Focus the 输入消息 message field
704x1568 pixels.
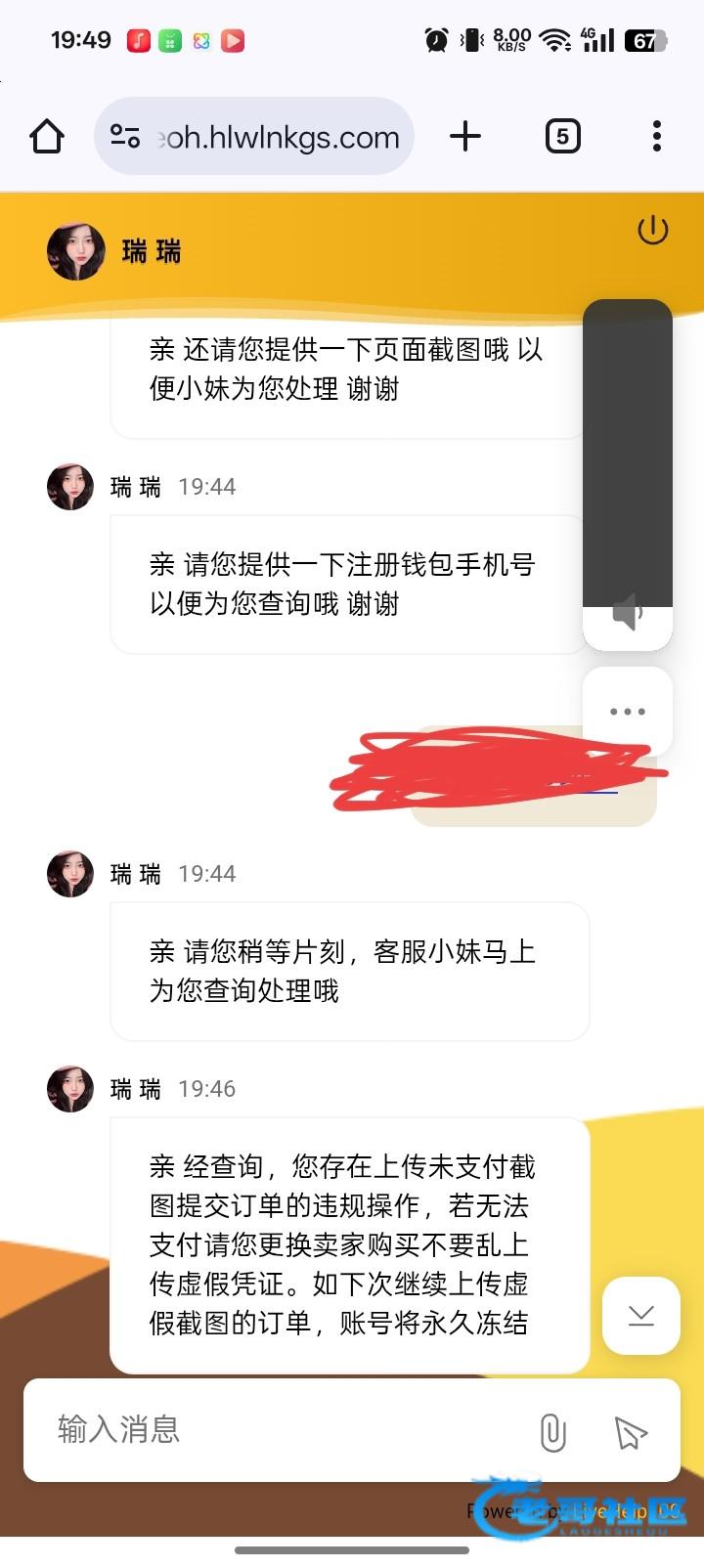(x=284, y=1430)
